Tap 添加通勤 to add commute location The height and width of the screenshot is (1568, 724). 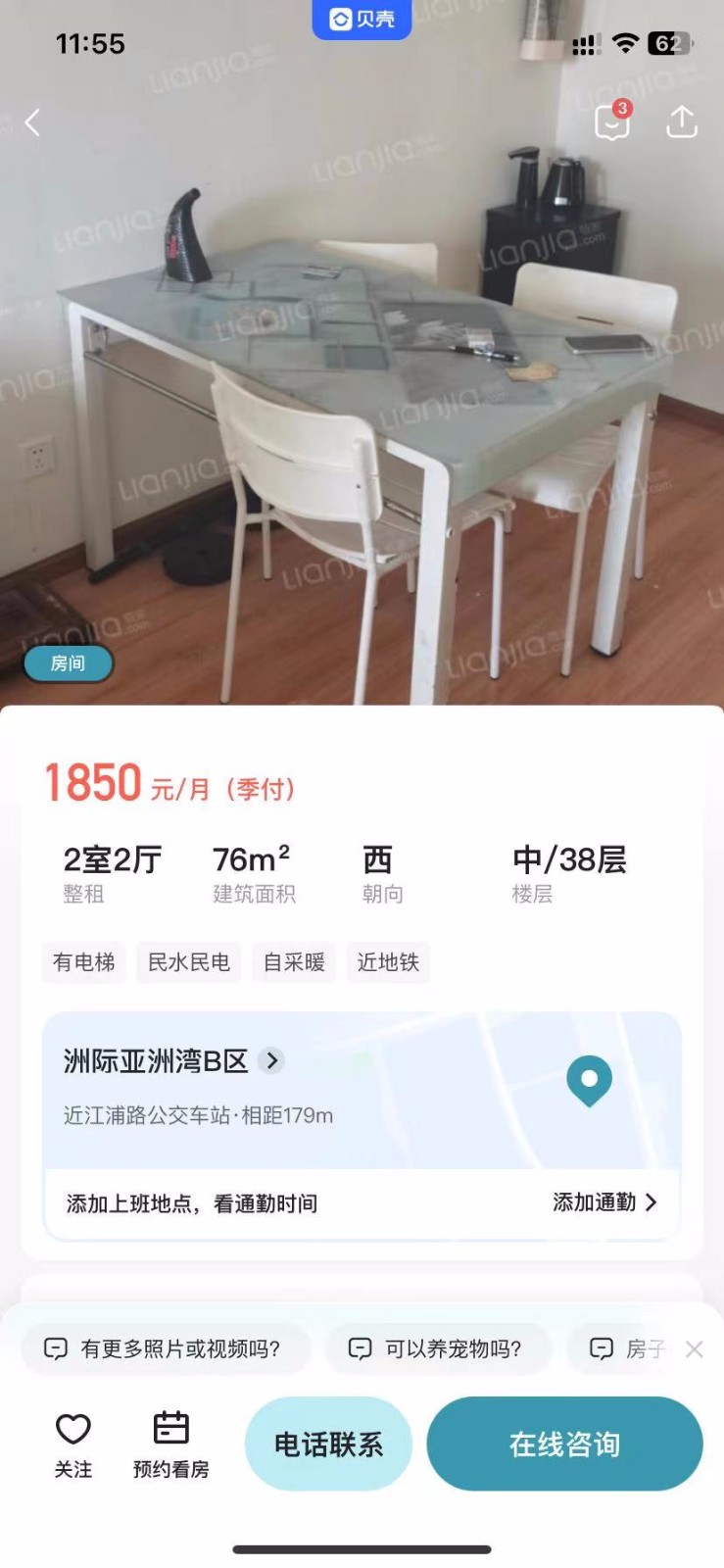[x=603, y=1202]
